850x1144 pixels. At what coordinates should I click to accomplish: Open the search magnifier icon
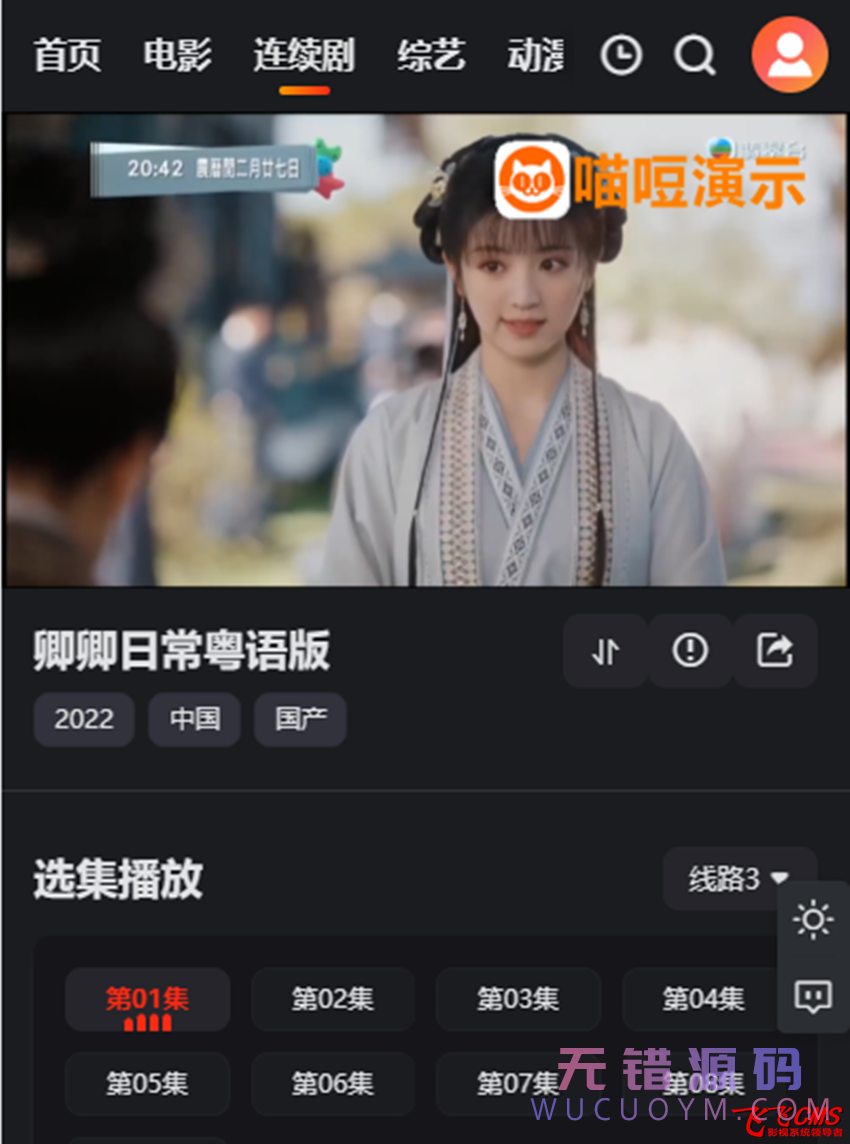click(x=694, y=56)
